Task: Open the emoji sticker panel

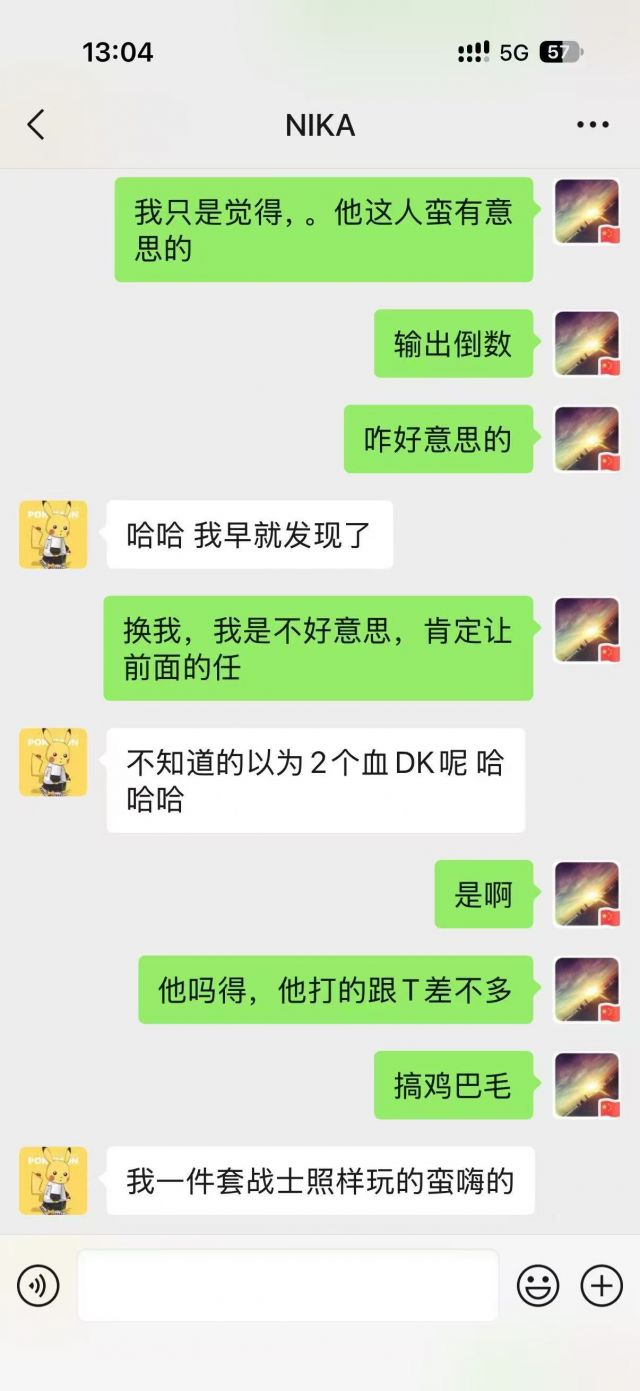Action: tap(538, 1285)
